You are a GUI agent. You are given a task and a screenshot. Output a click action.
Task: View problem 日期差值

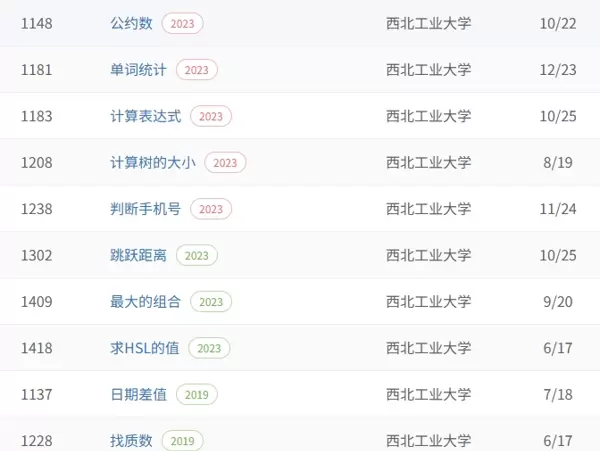click(x=138, y=394)
